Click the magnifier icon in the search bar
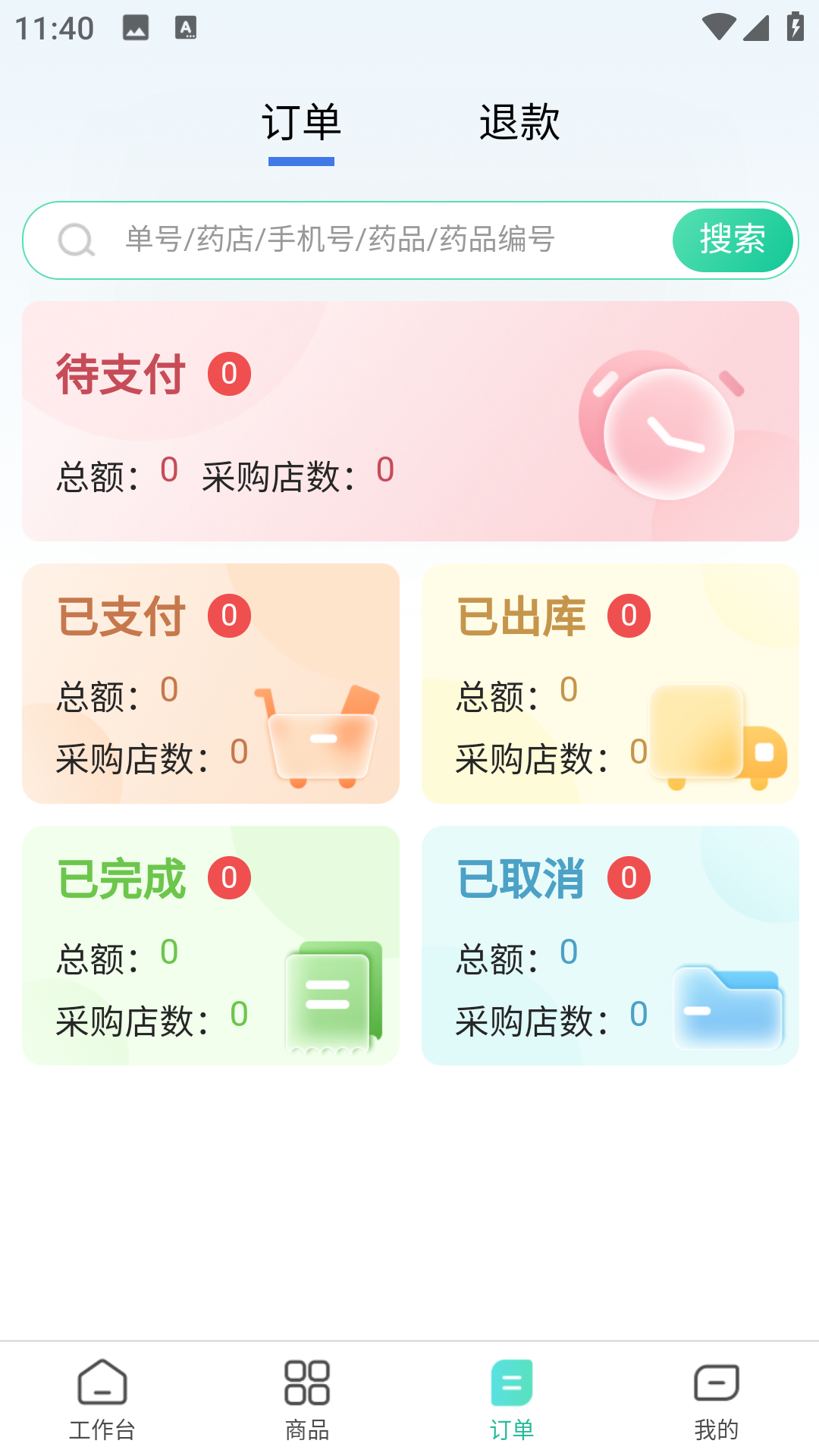Image resolution: width=819 pixels, height=1456 pixels. pyautogui.click(x=75, y=240)
